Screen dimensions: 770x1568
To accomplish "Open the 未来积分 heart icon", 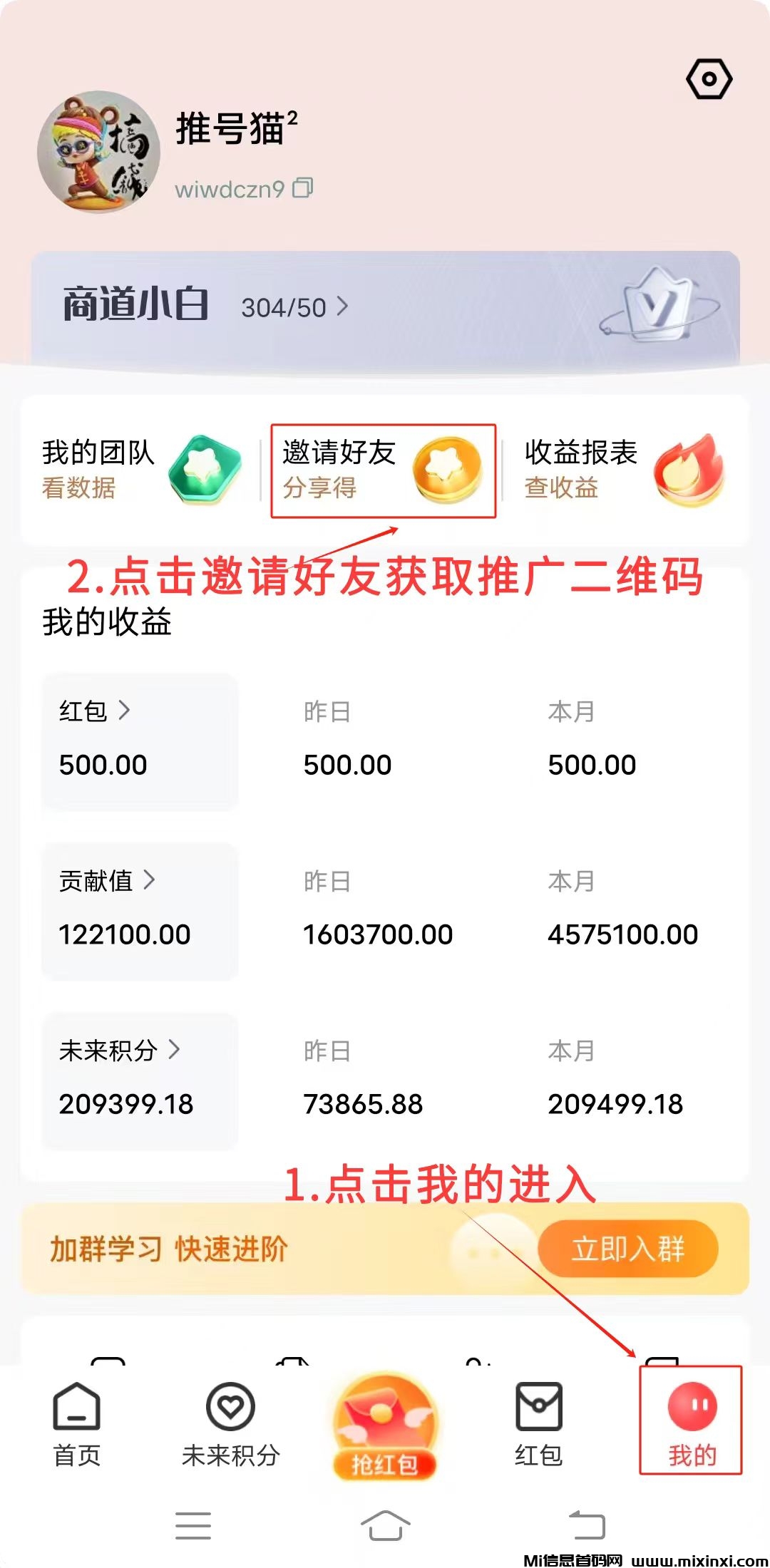I will click(x=230, y=1408).
